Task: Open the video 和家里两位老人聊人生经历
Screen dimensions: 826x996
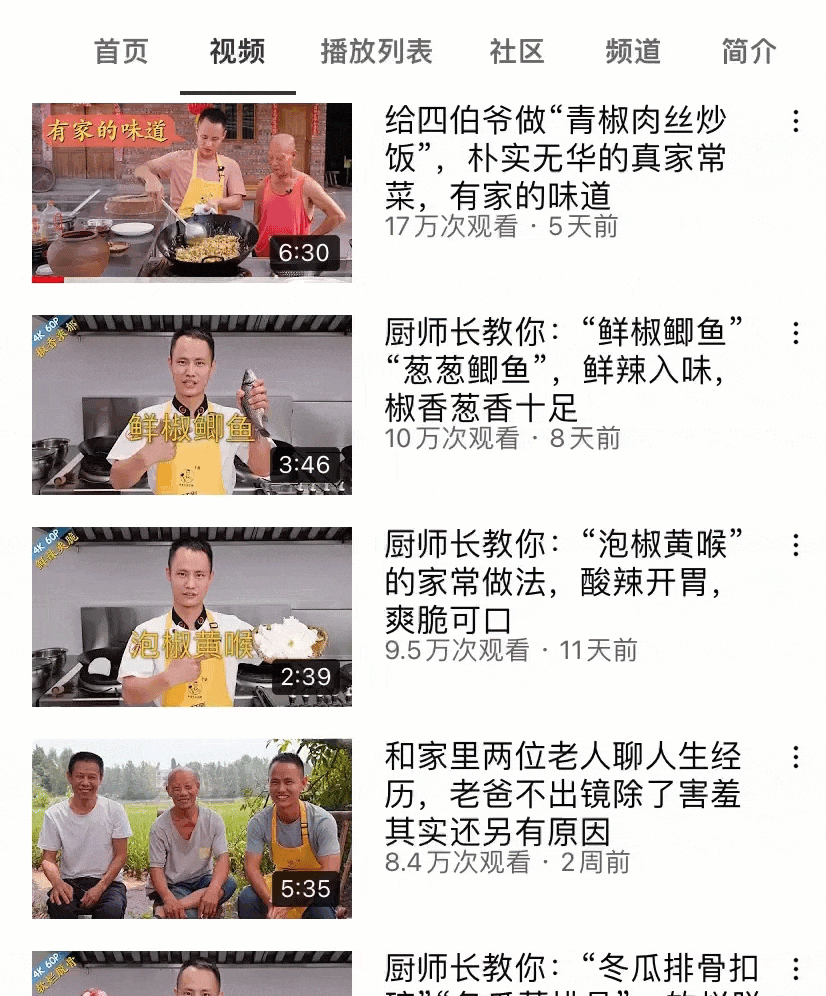Action: click(192, 828)
